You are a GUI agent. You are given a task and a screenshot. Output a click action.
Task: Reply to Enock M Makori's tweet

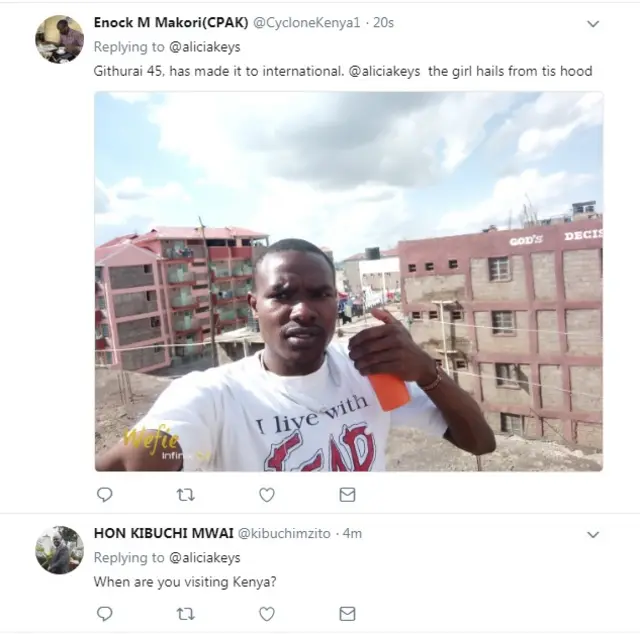click(x=104, y=495)
